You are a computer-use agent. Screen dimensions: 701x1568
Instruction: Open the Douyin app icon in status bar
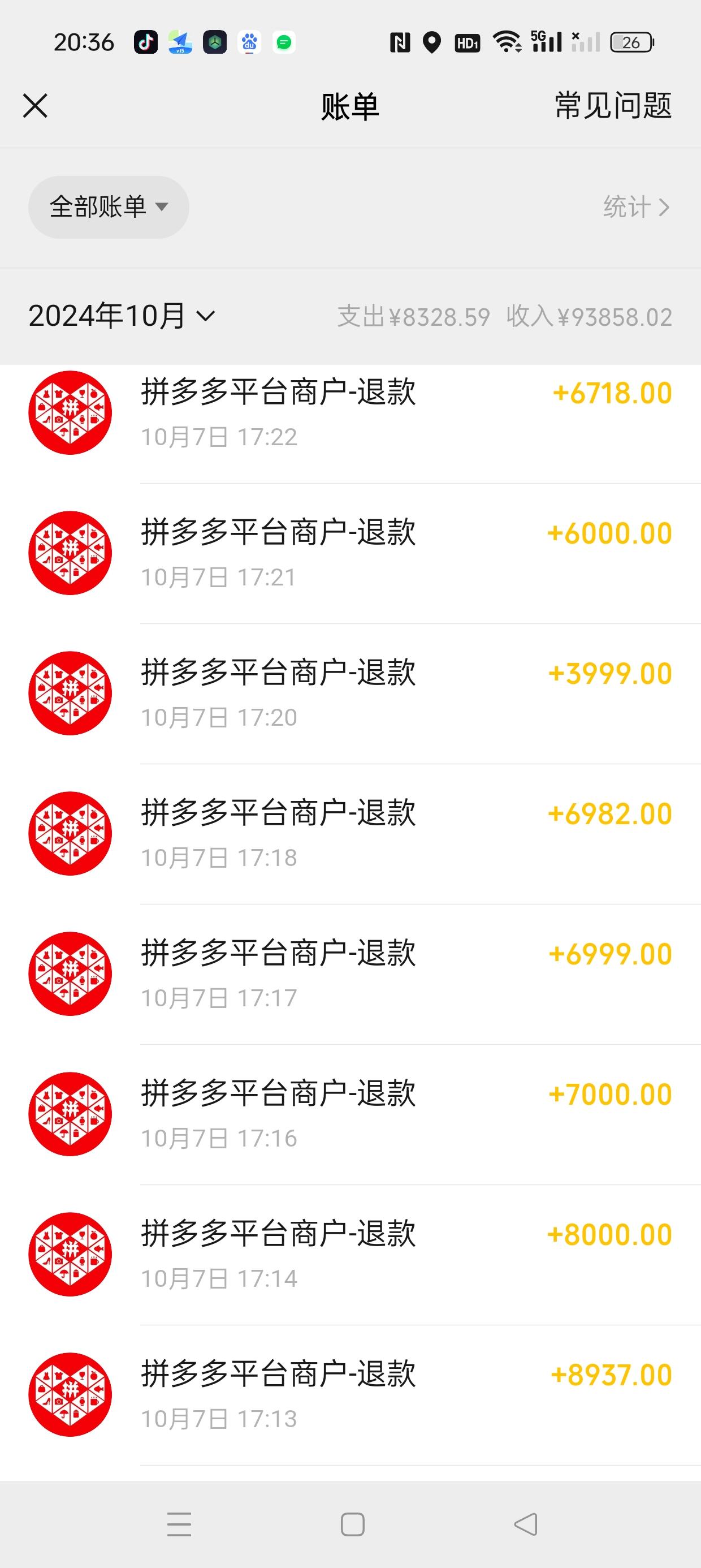click(x=145, y=41)
